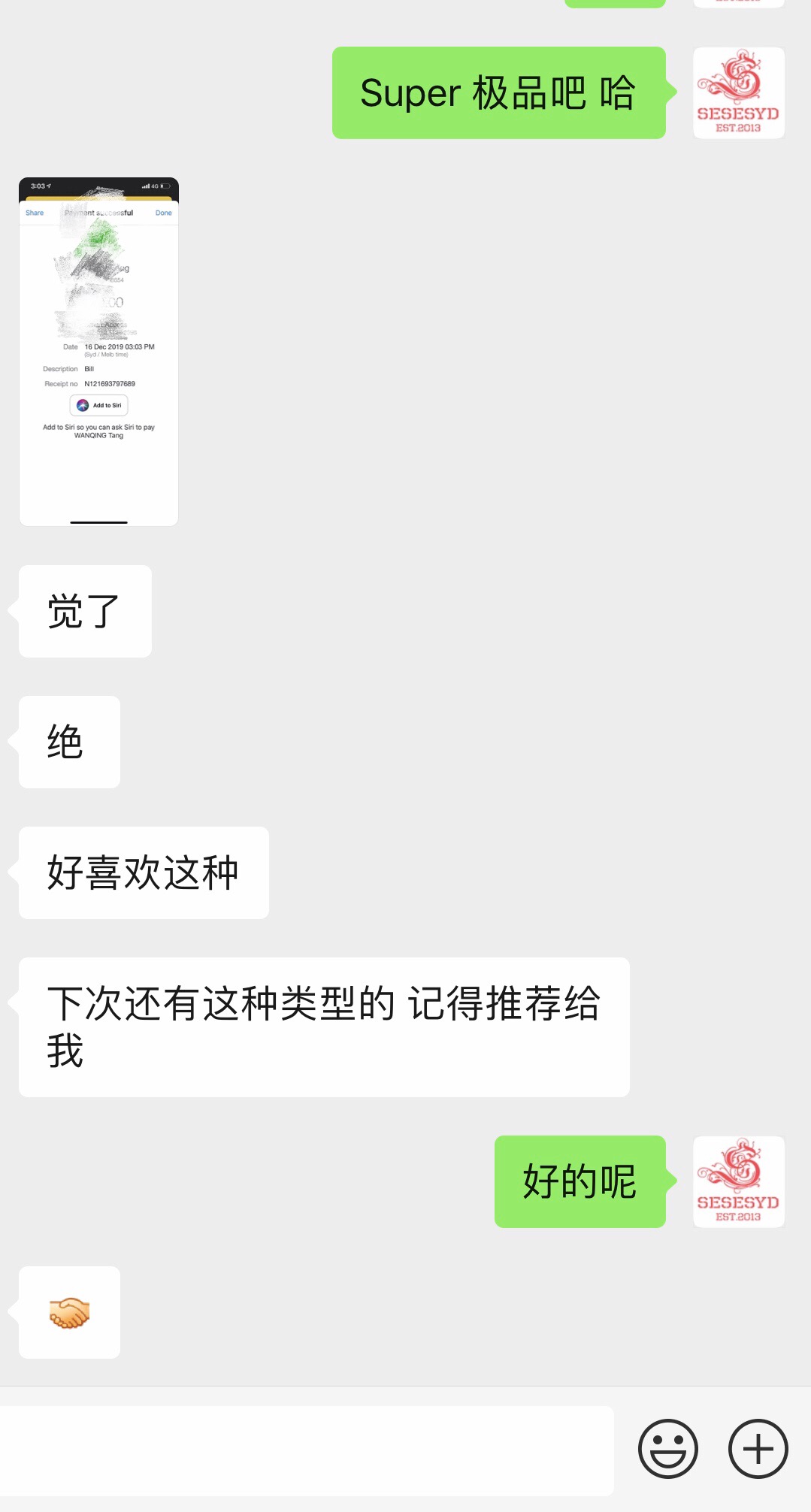Open the emoji picker
The height and width of the screenshot is (1512, 811).
(667, 1449)
